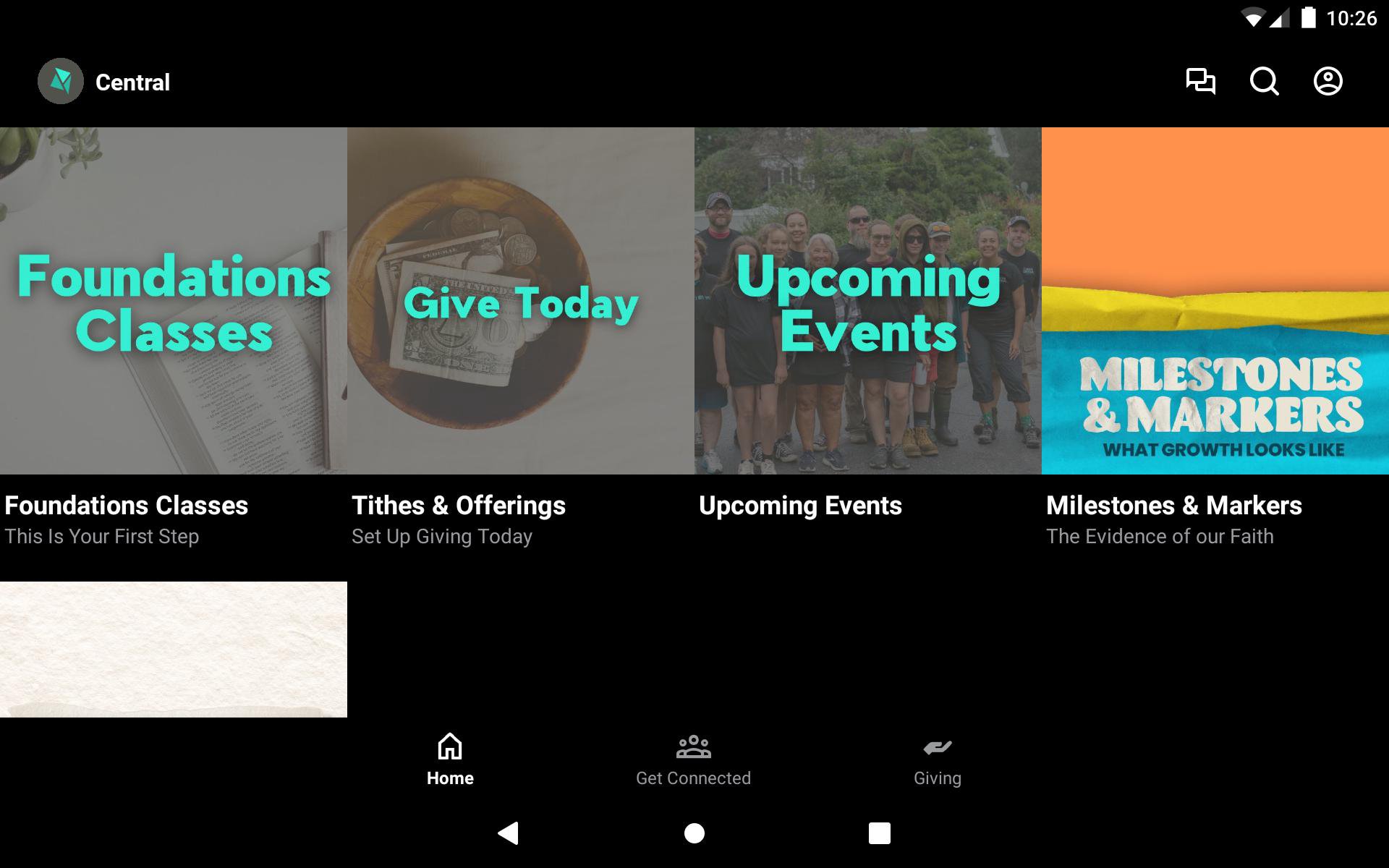View the Upcoming Events card
This screenshot has width=1389, height=868.
click(x=868, y=301)
